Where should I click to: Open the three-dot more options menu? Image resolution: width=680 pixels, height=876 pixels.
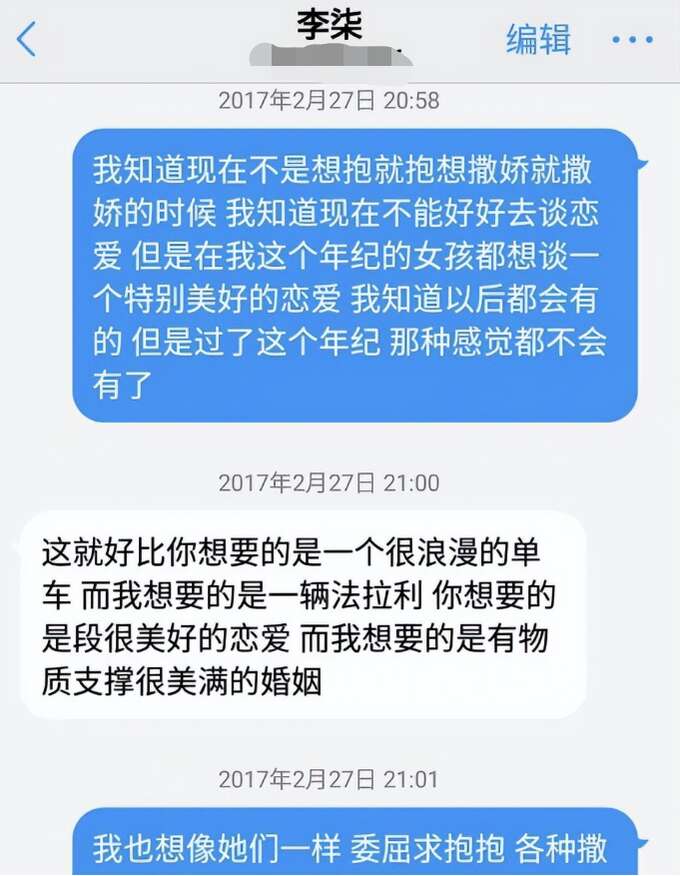(632, 40)
